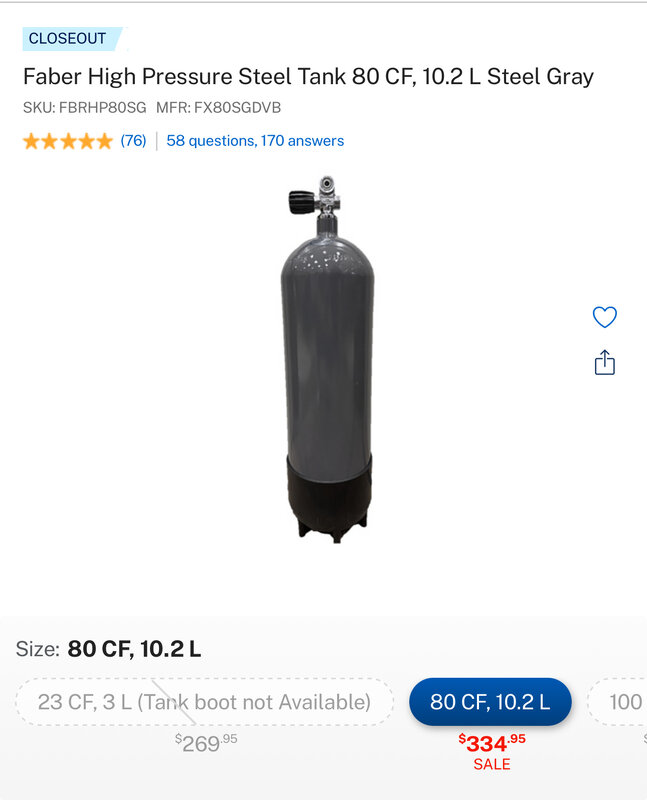647x800 pixels.
Task: Add tank to wishlist with heart icon
Action: pos(604,317)
